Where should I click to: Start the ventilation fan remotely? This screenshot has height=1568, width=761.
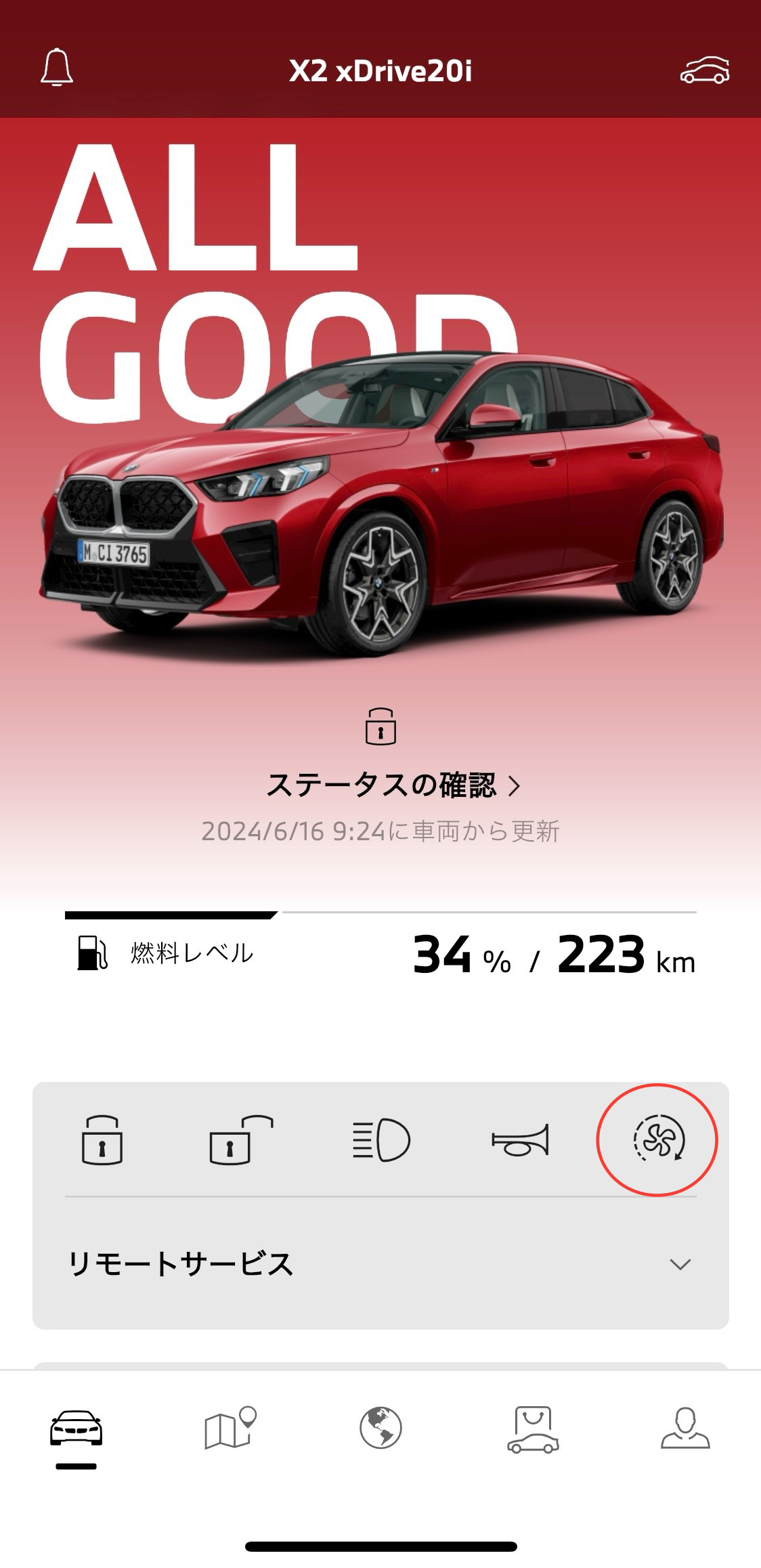(658, 1139)
